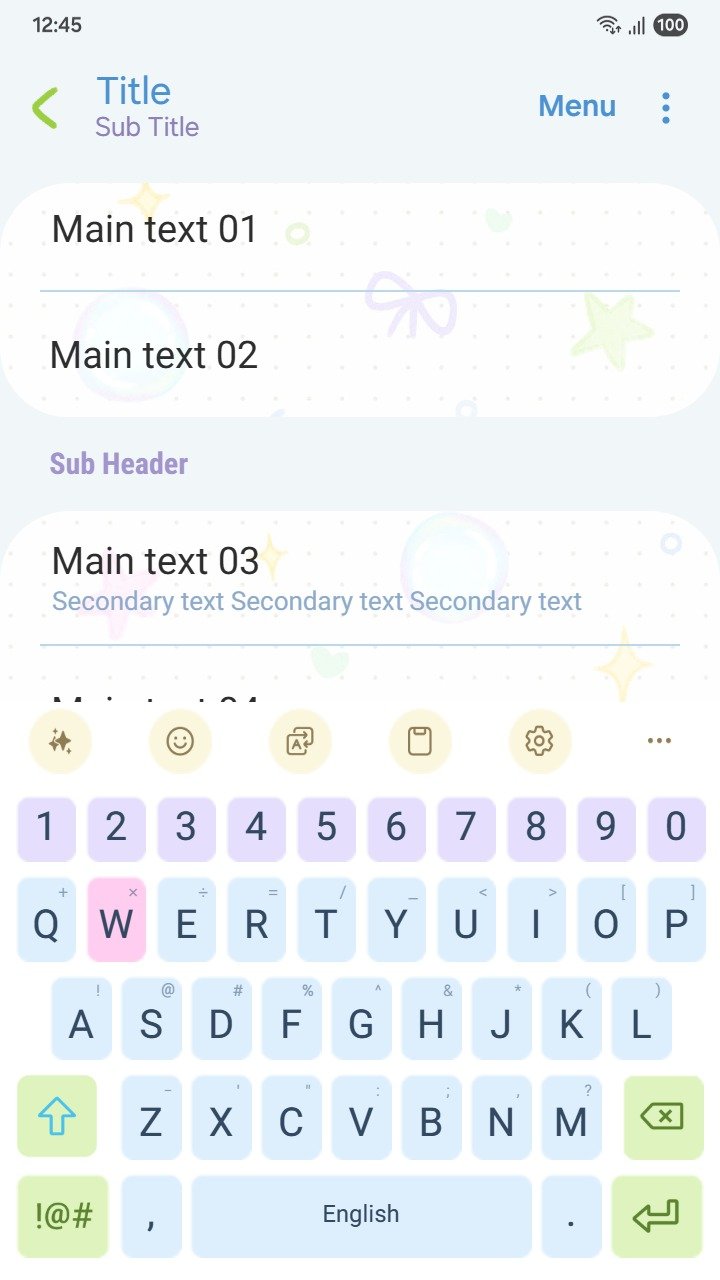Open keyboard settings gear
Viewport: 720px width, 1280px height.
point(539,741)
